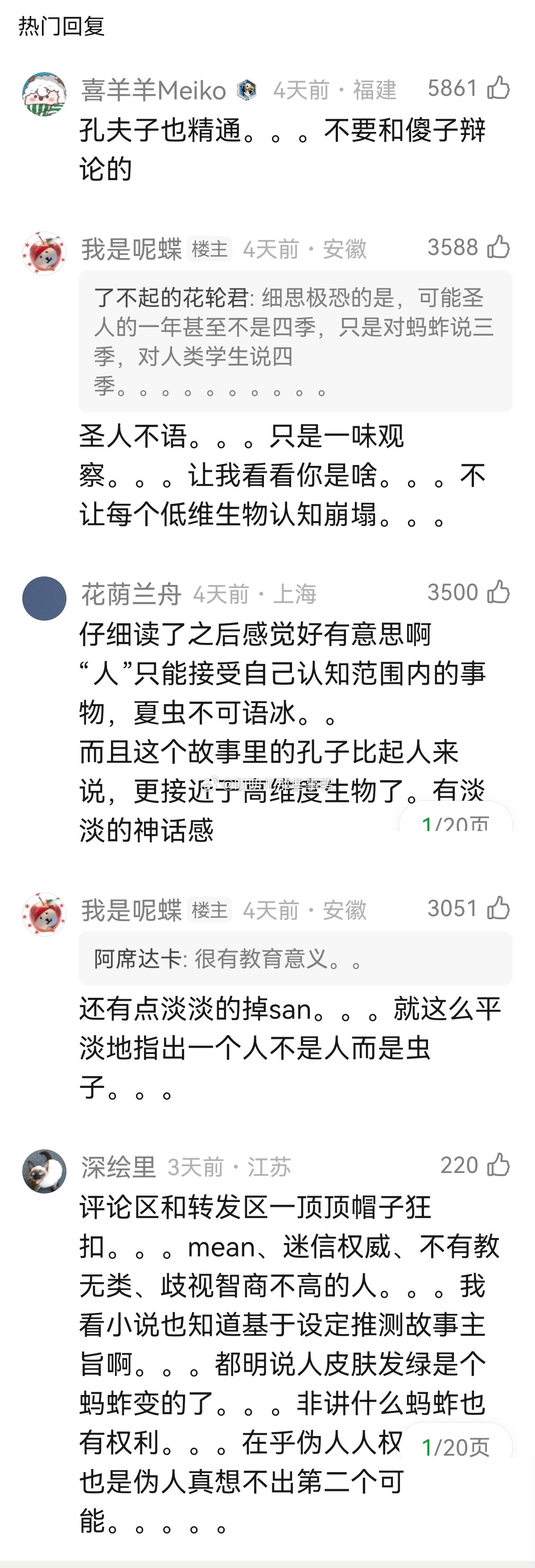This screenshot has width=535, height=1568.
Task: Select the second 楼主 badge
Action: coord(208,910)
